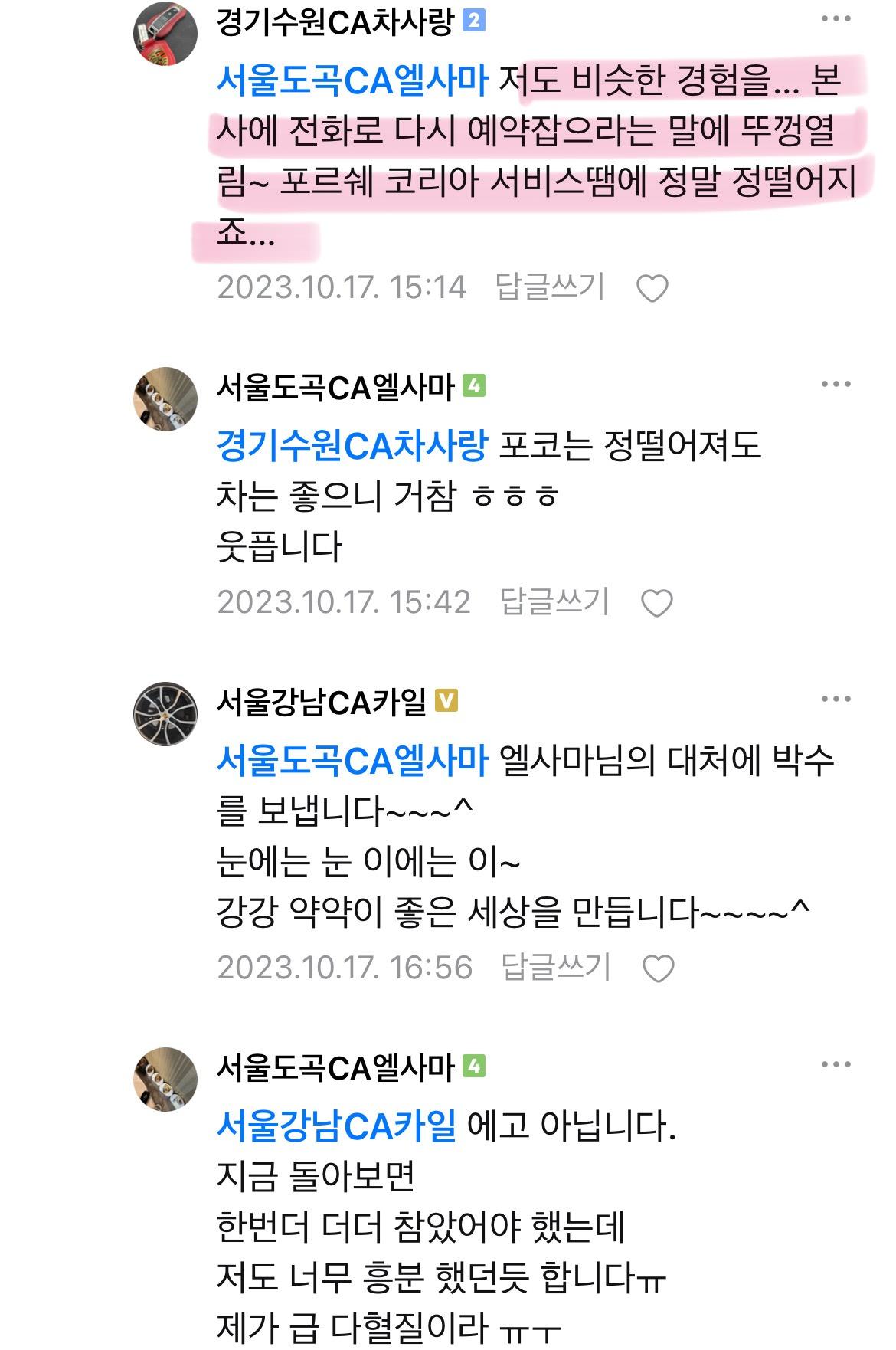The width and height of the screenshot is (896, 1350).
Task: Like the 15:42 comment by 서울도곡CA엘사마
Action: pyautogui.click(x=656, y=603)
